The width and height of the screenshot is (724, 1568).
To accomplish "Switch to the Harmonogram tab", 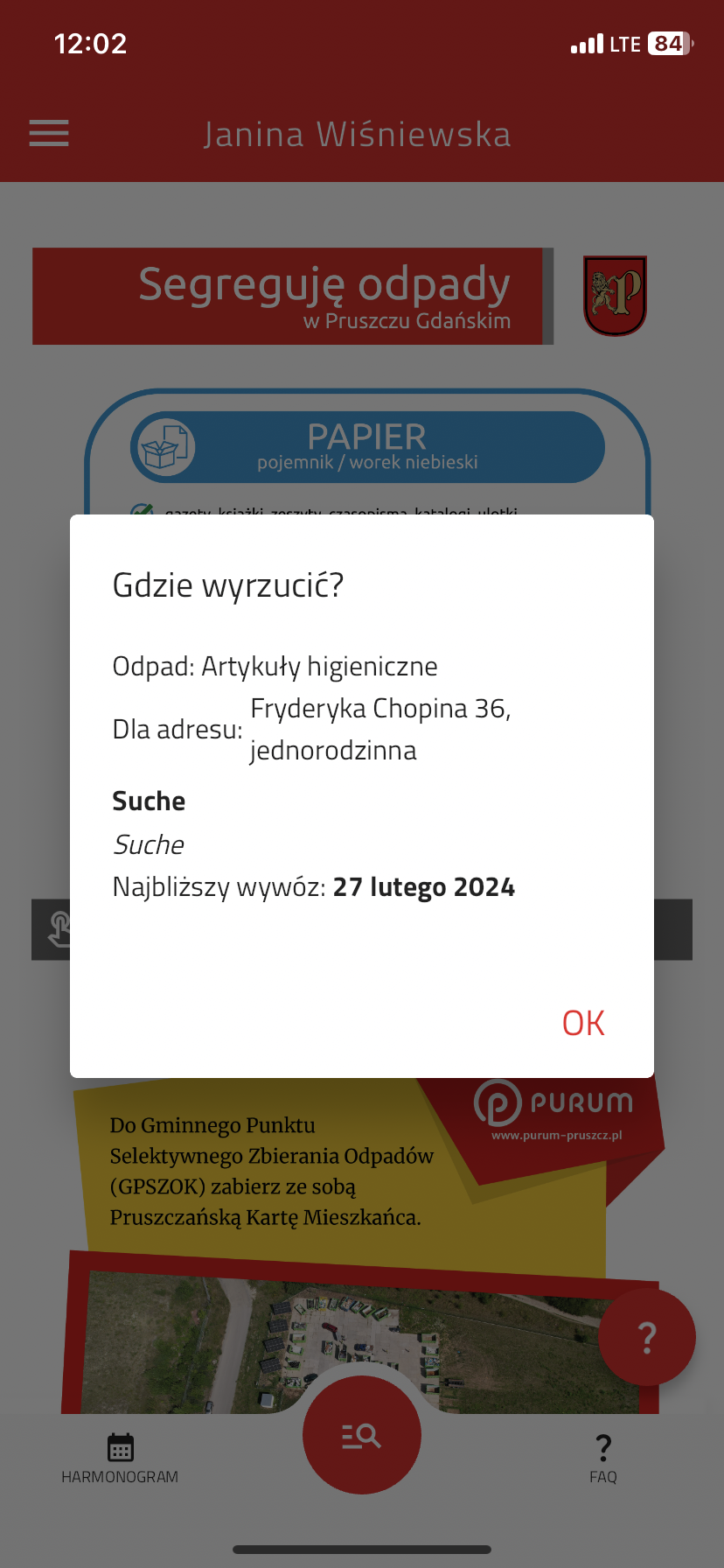I will [x=120, y=1459].
